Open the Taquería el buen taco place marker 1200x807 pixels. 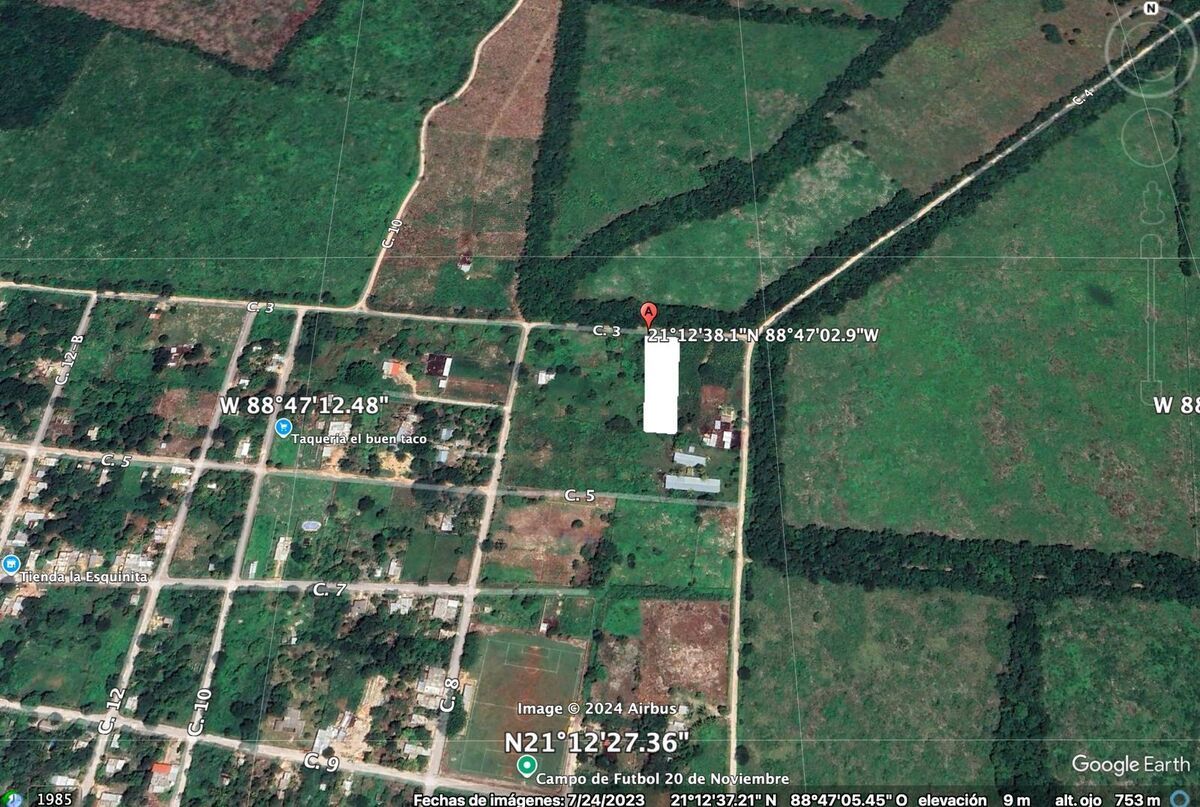284,427
